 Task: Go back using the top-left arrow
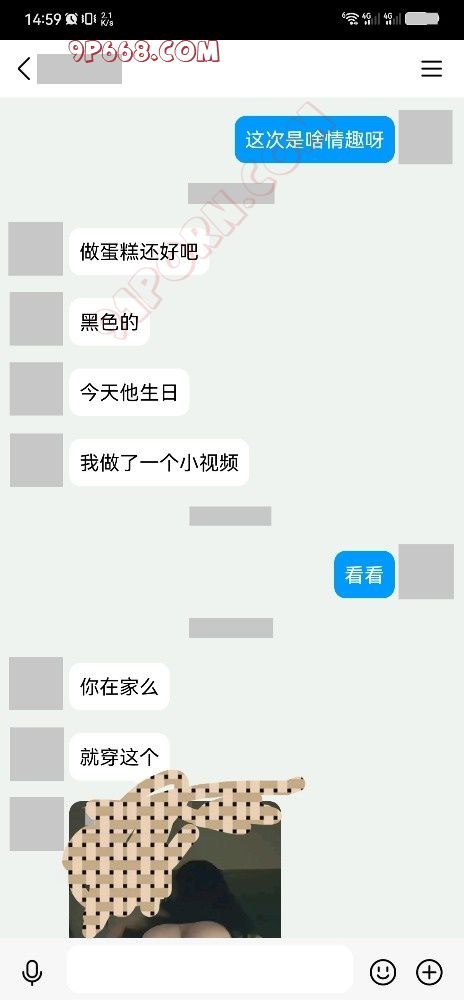(24, 69)
